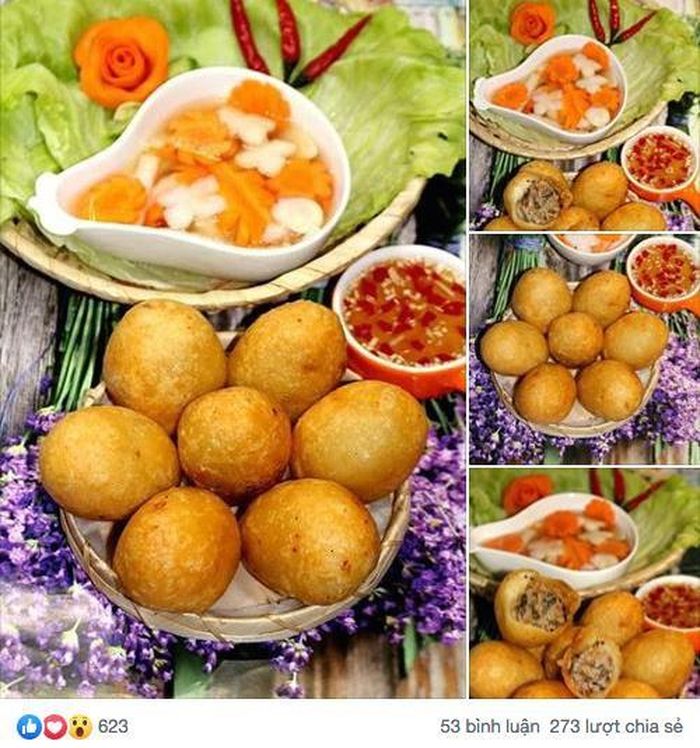Viewport: 700px width, 748px height.
Task: Open the middle-right photo of seven fried balls
Action: 585,349
